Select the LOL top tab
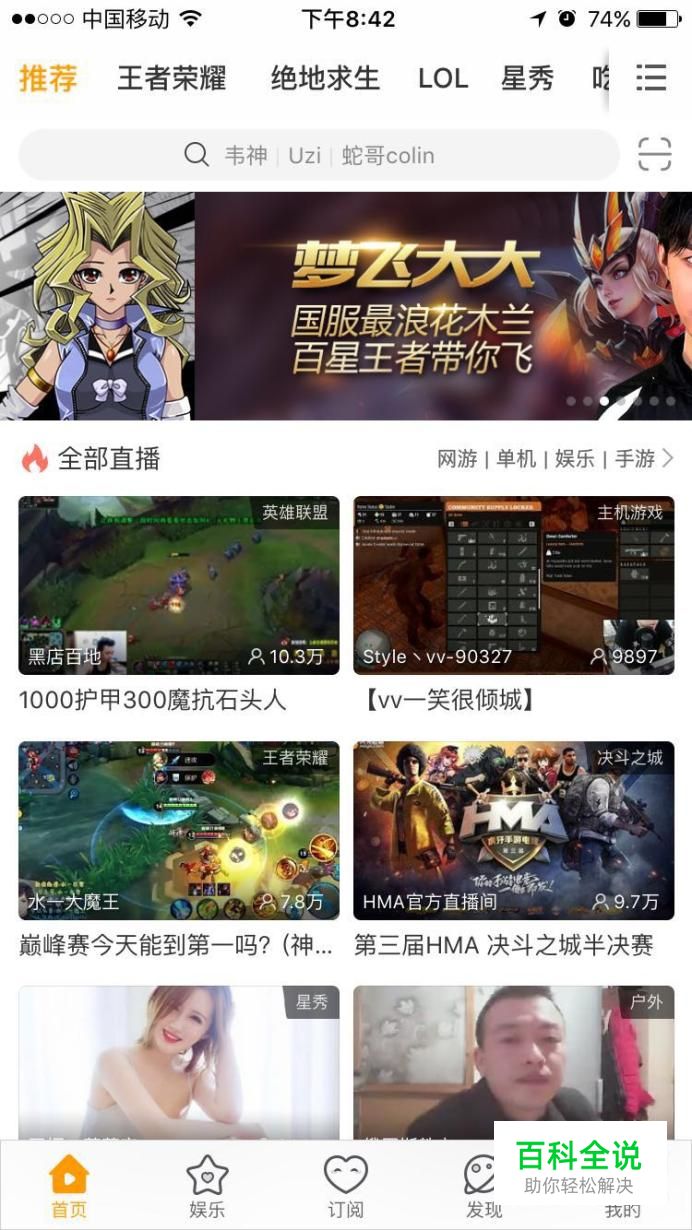Viewport: 692px width, 1230px height. click(443, 78)
